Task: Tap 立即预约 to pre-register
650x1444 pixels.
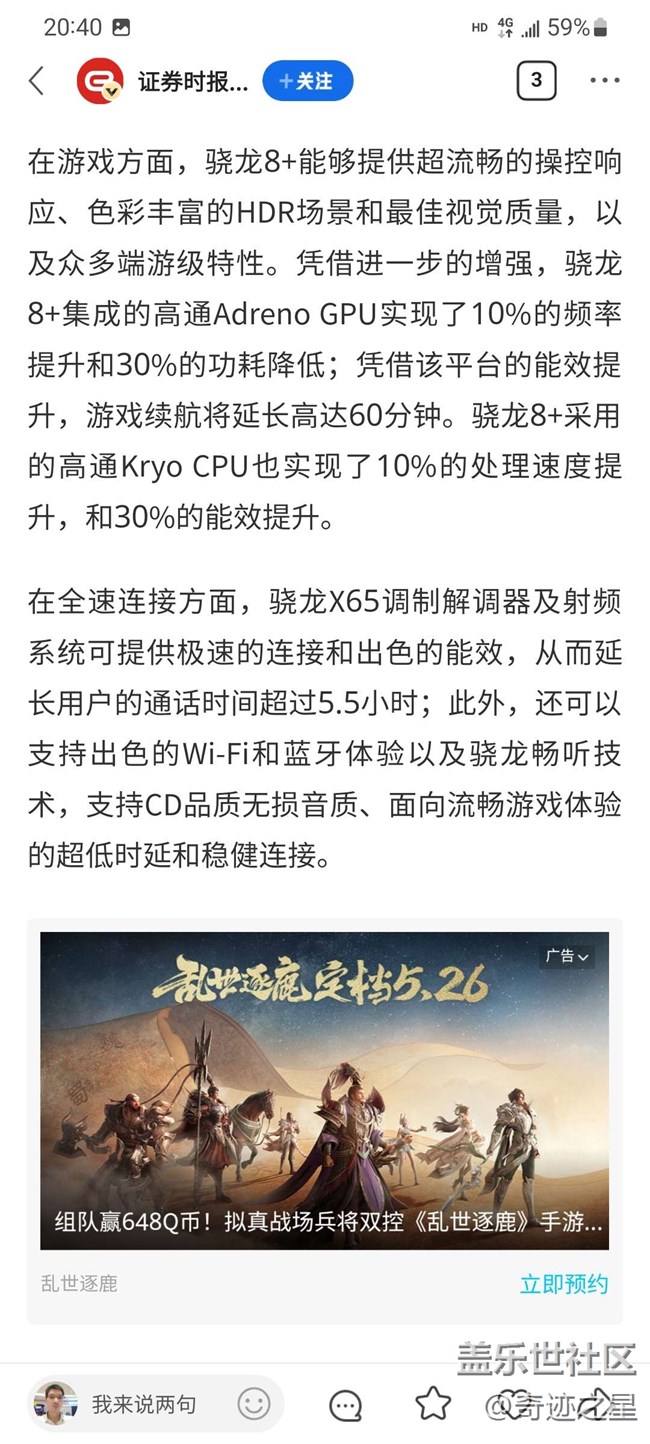Action: [564, 1284]
